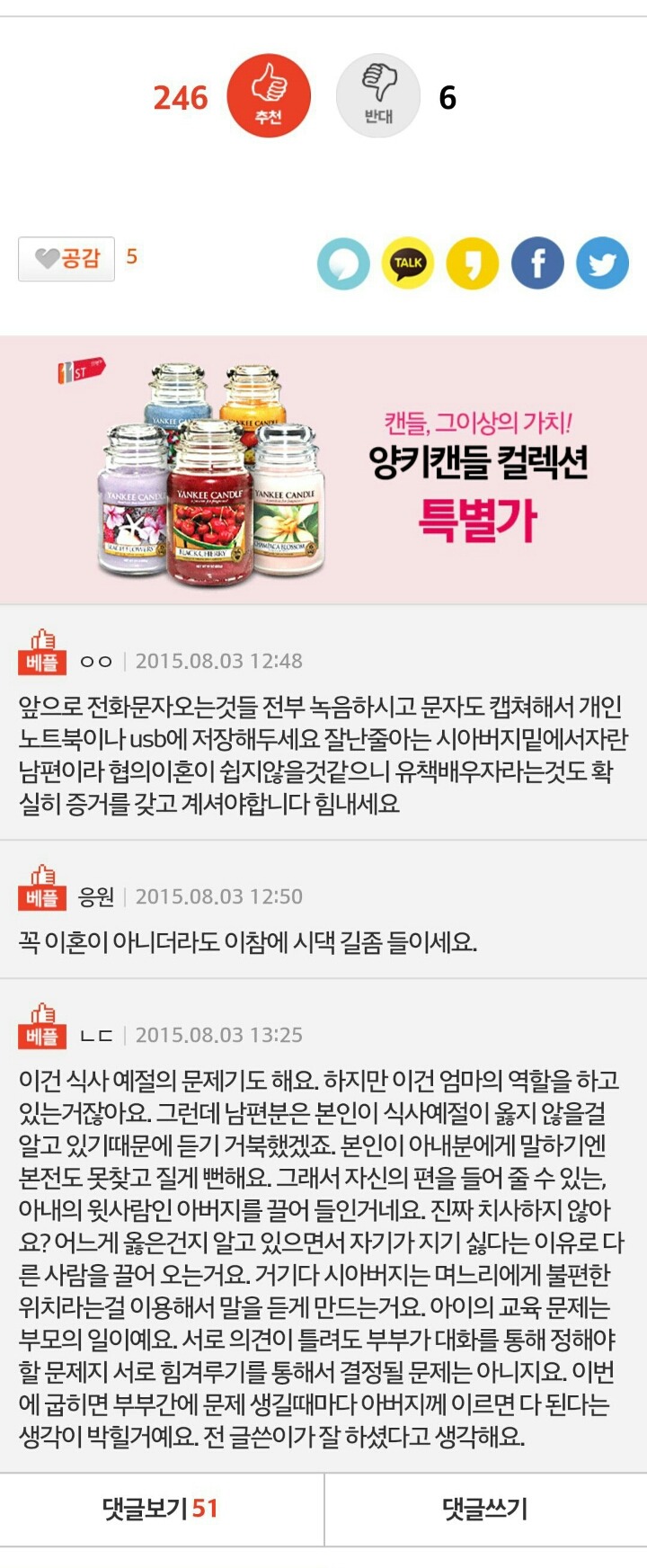This screenshot has width=647, height=1568.
Task: Share this post on Twitter
Action: pyautogui.click(x=602, y=263)
